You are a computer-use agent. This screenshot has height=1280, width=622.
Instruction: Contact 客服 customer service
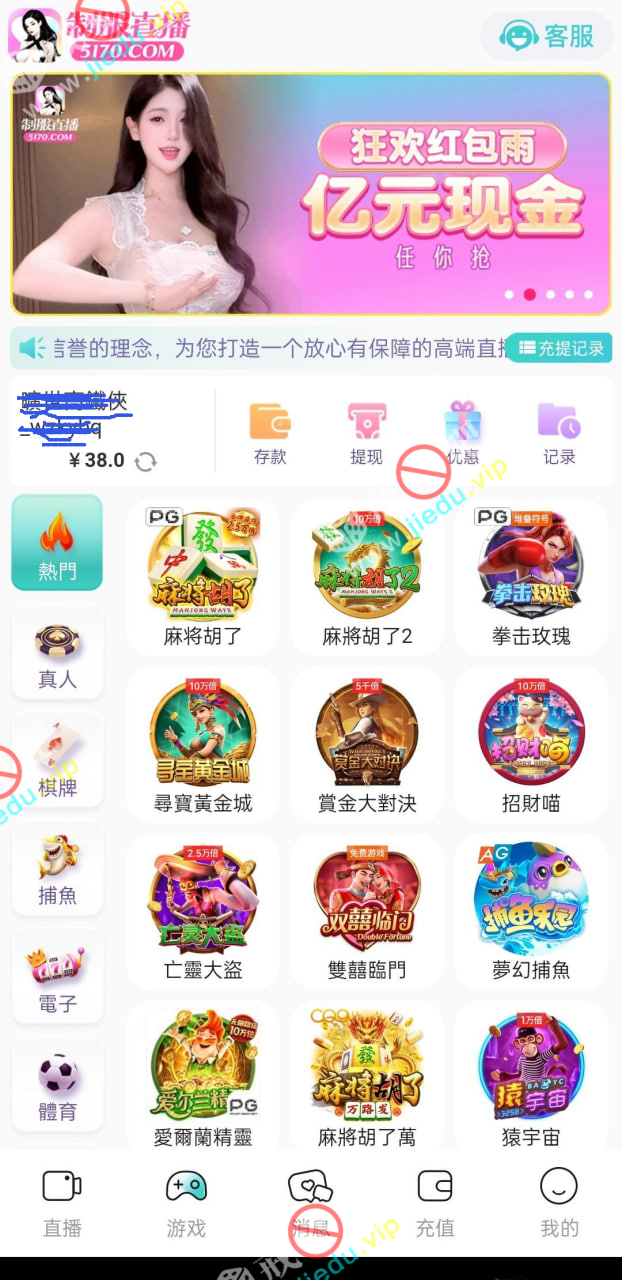coord(546,36)
